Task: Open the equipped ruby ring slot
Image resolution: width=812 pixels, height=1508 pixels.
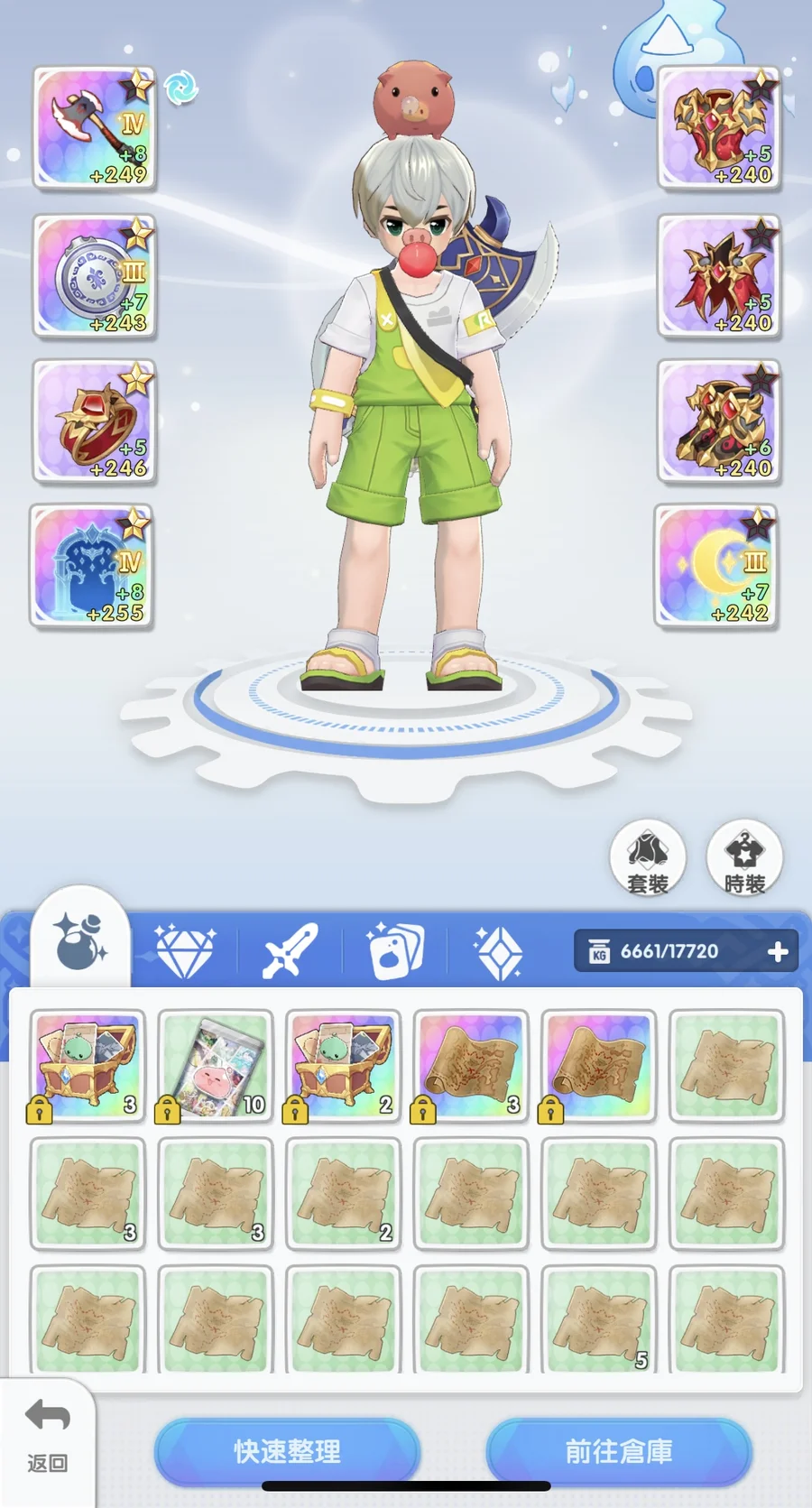Action: click(95, 421)
